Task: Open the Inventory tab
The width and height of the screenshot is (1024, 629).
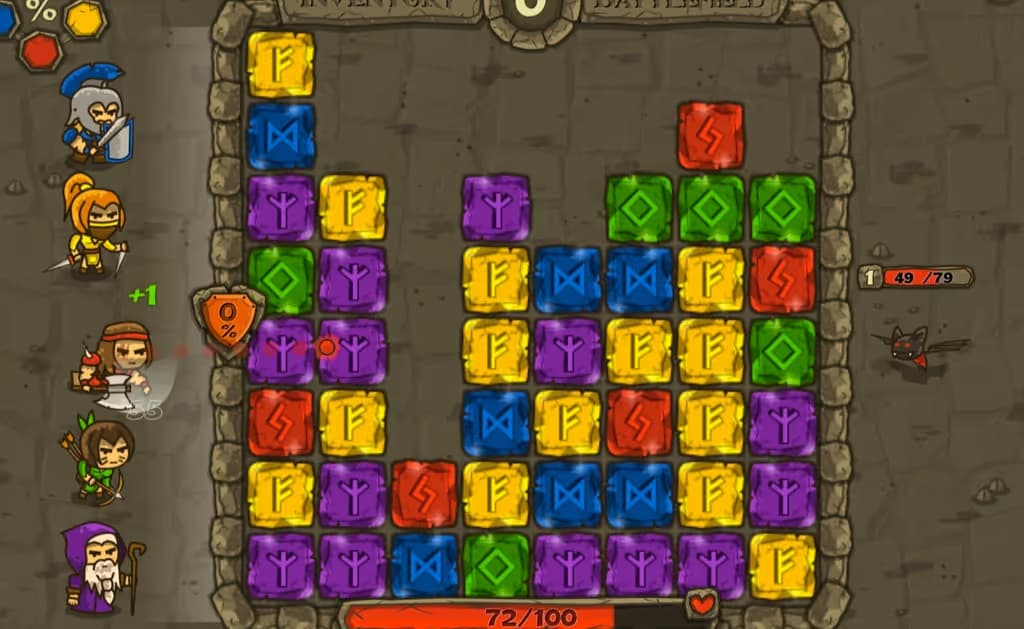Action: [380, 6]
